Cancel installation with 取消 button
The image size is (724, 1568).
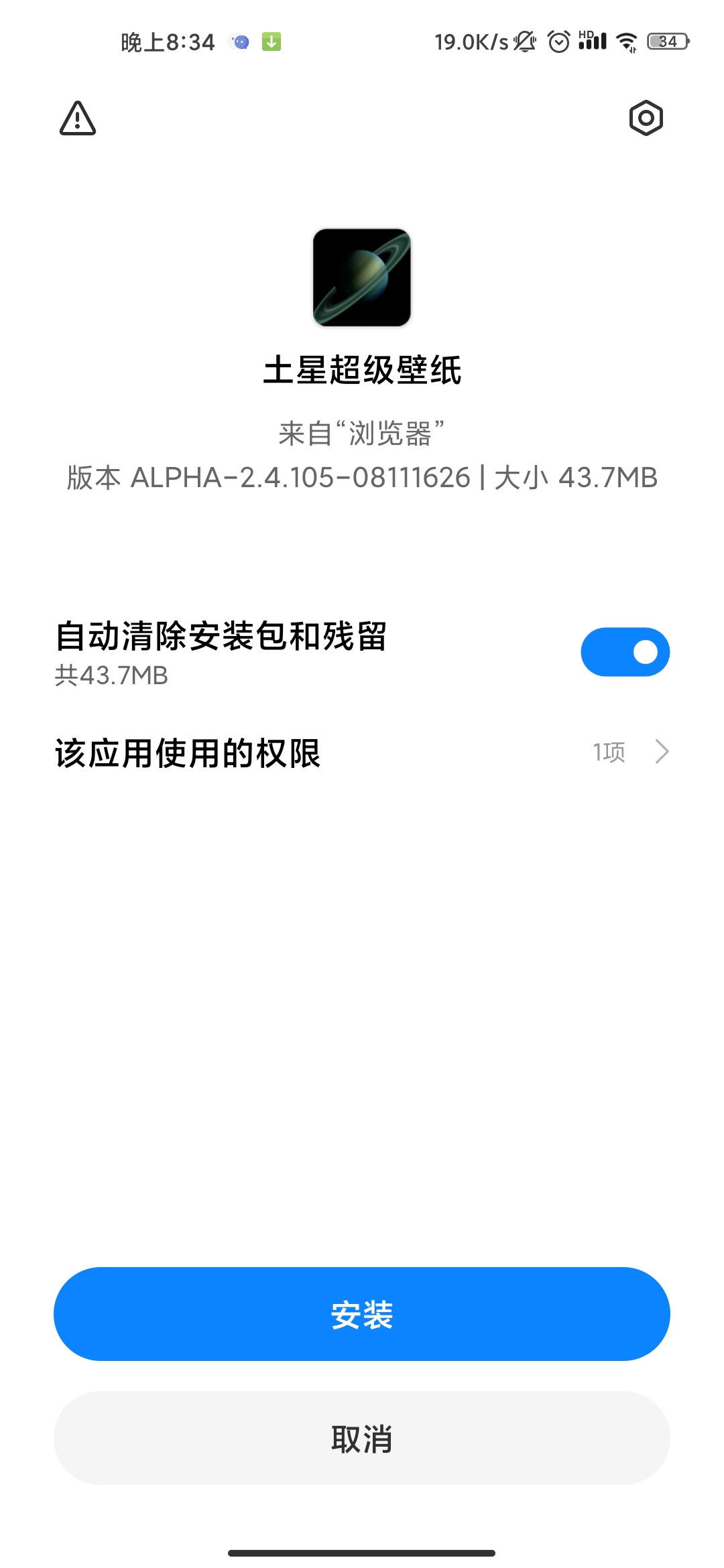(362, 1438)
